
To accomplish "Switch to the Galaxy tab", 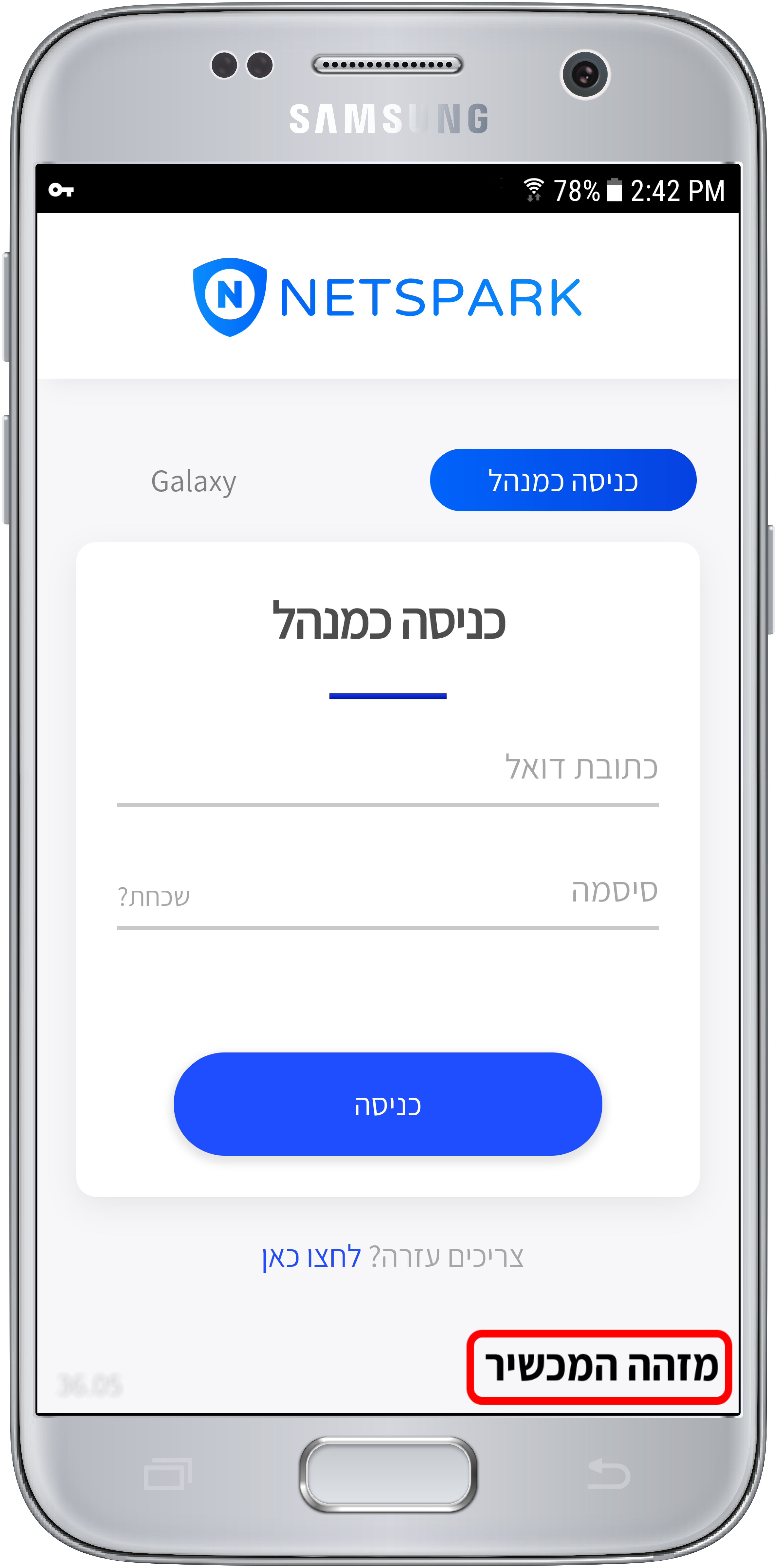I will [194, 481].
